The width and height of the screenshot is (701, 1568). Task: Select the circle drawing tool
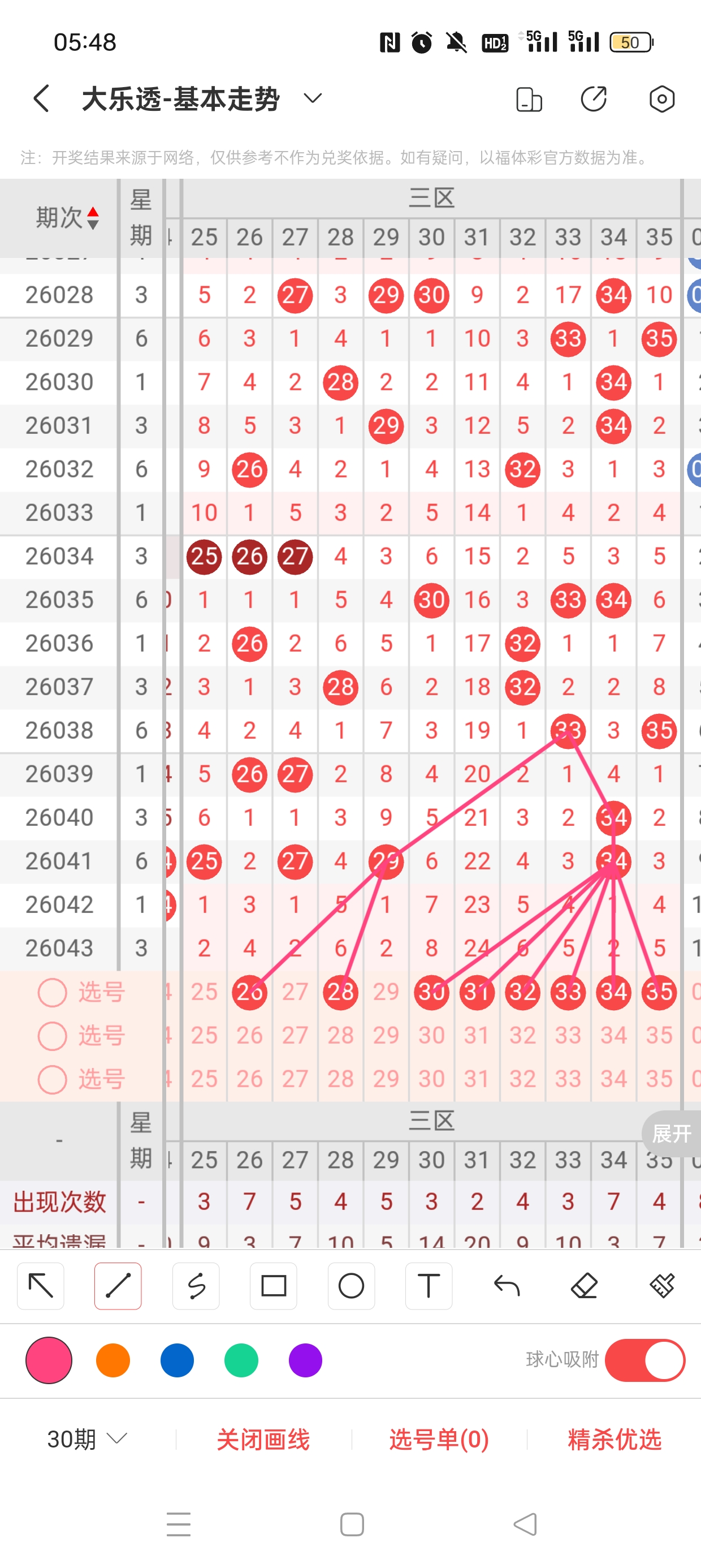click(x=351, y=1286)
